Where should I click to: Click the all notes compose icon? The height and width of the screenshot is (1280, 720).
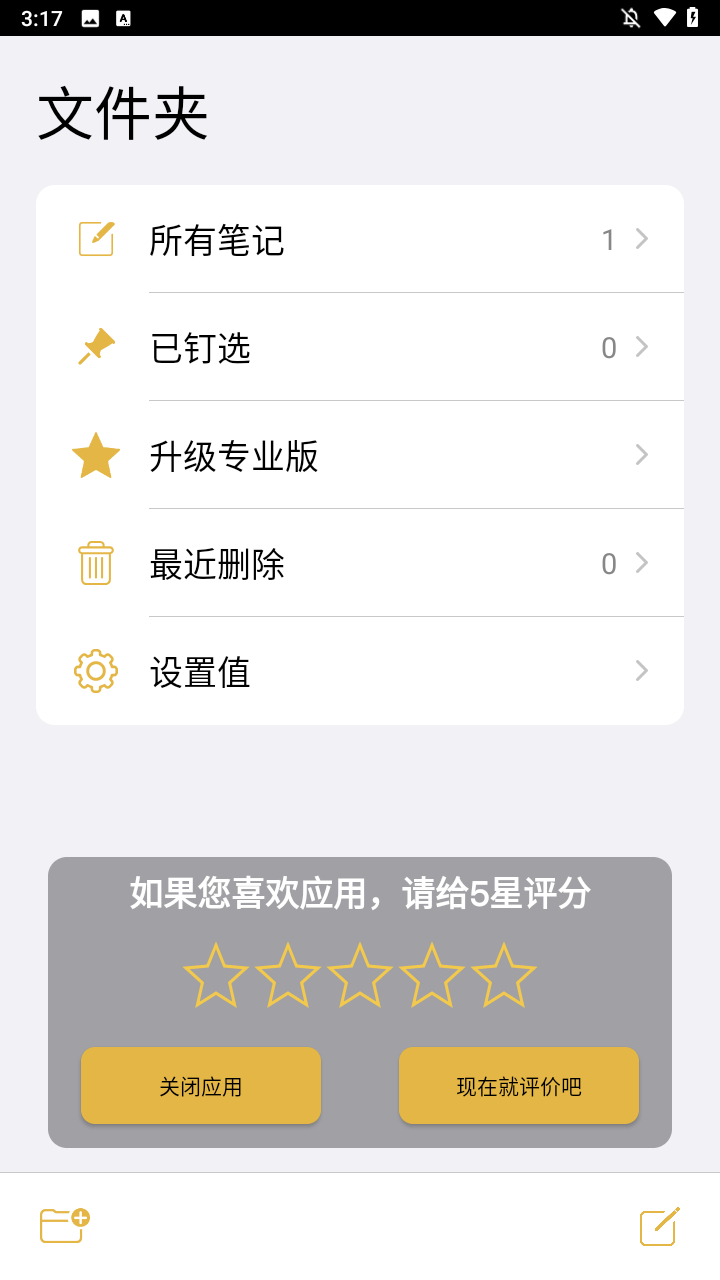[x=95, y=238]
